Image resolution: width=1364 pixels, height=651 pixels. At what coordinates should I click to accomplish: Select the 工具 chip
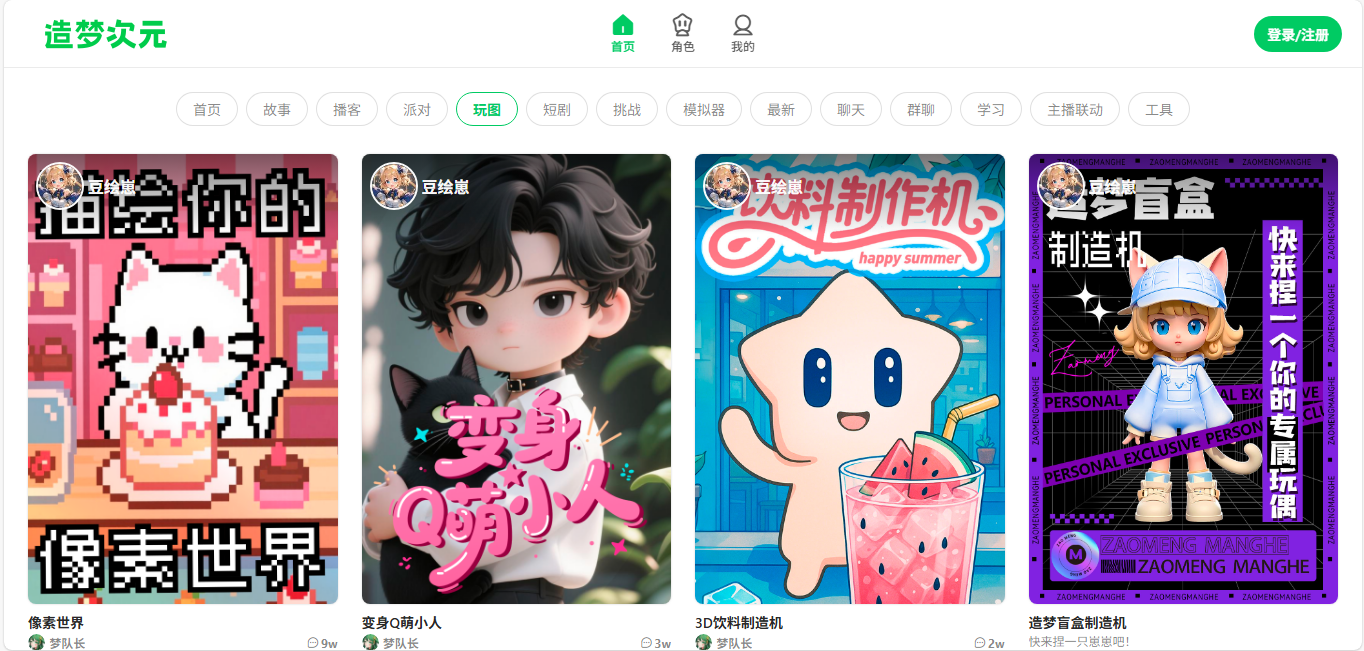tap(1159, 110)
